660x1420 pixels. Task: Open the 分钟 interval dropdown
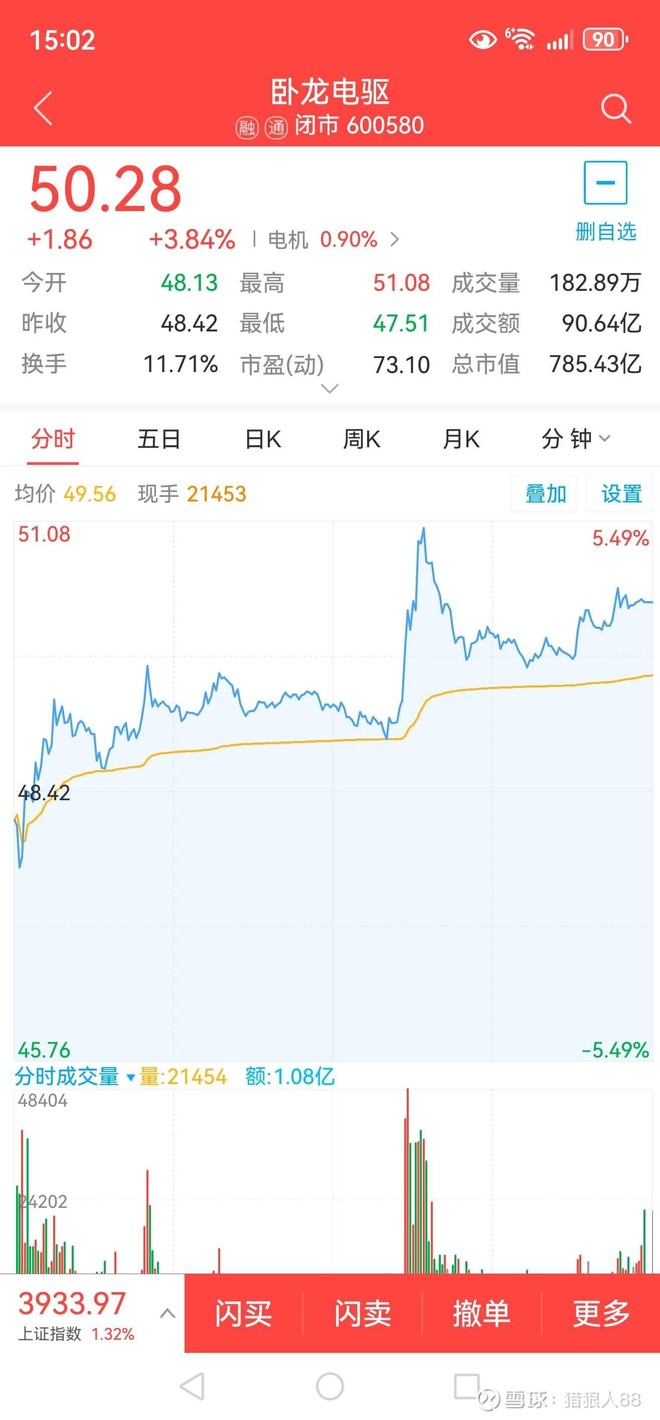tap(576, 439)
